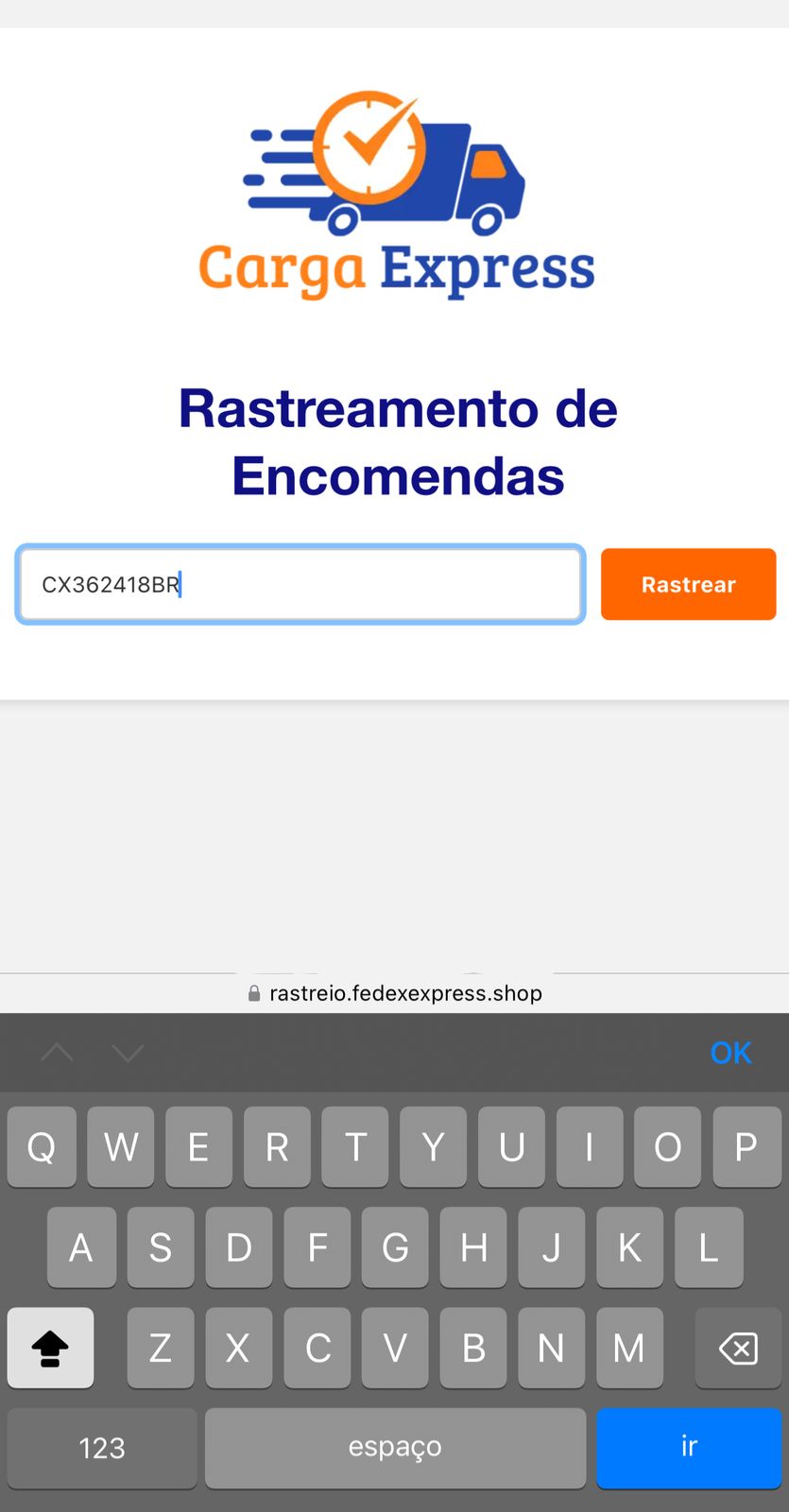Switch keyboard to 123 numbers layout
Screen dimensions: 789x1512
point(102,1447)
